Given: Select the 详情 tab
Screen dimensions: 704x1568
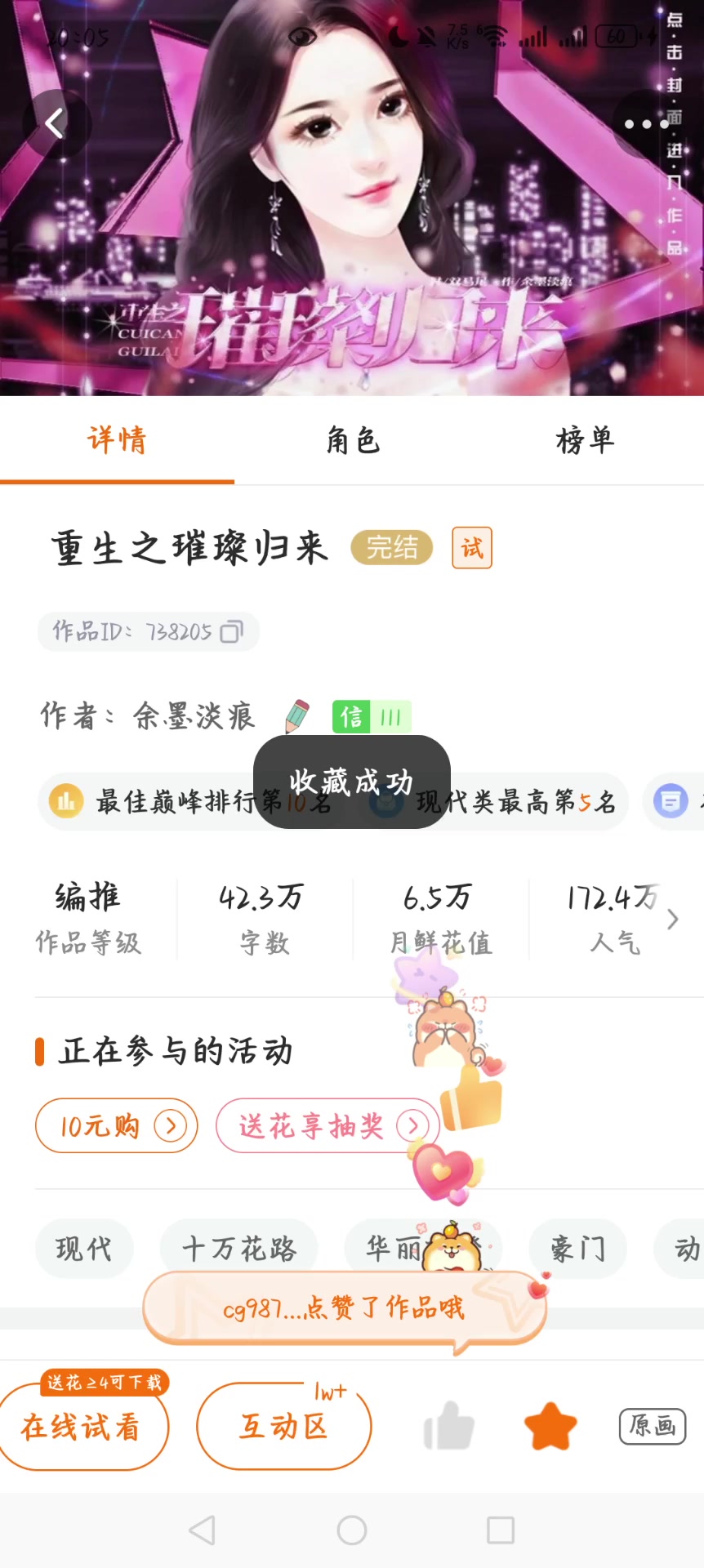Looking at the screenshot, I should click(x=117, y=441).
